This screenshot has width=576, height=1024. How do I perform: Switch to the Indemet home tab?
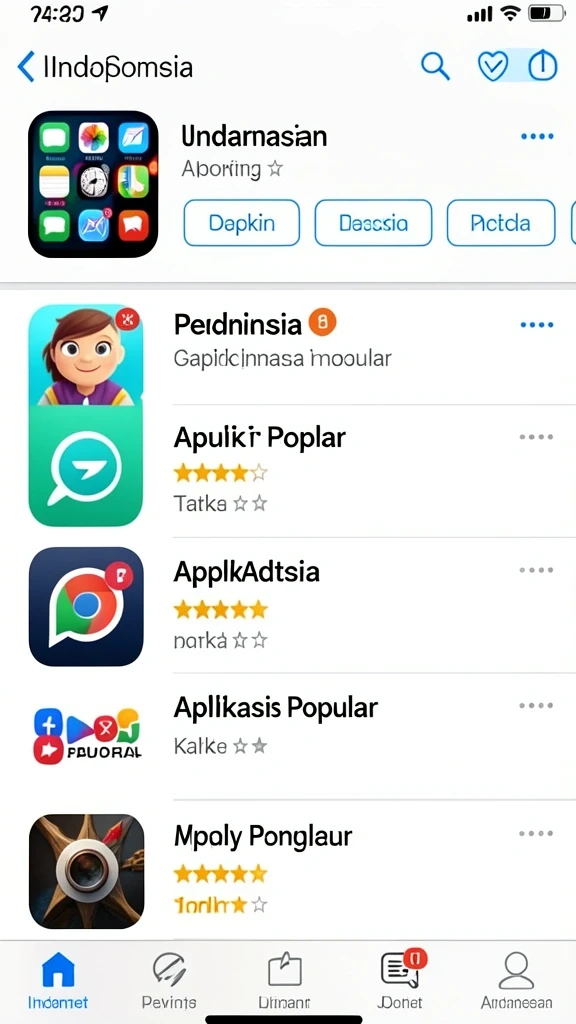click(58, 980)
